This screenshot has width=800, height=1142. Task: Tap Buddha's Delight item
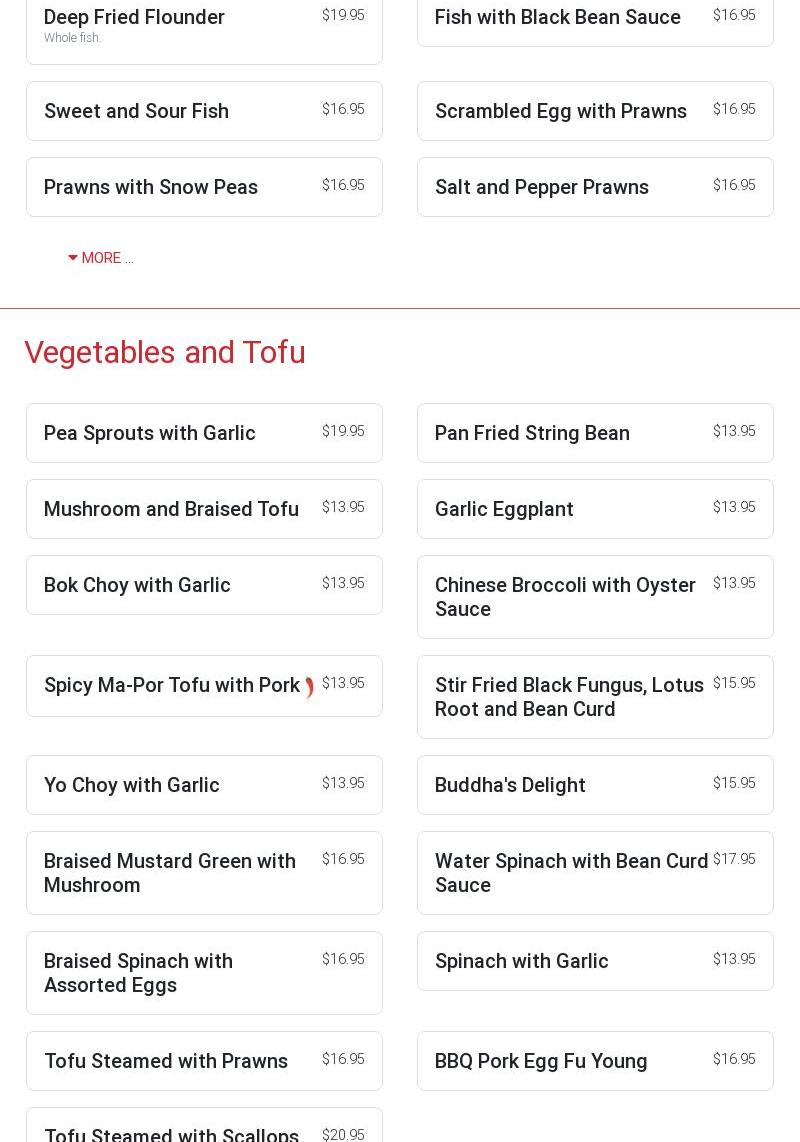510,785
